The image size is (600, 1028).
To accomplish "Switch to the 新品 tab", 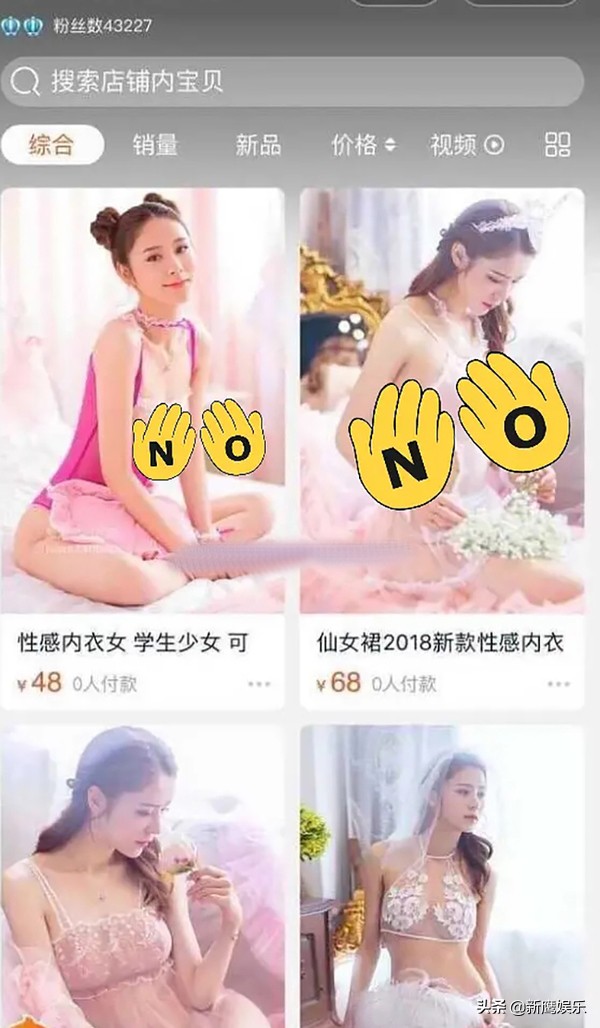I will 258,145.
